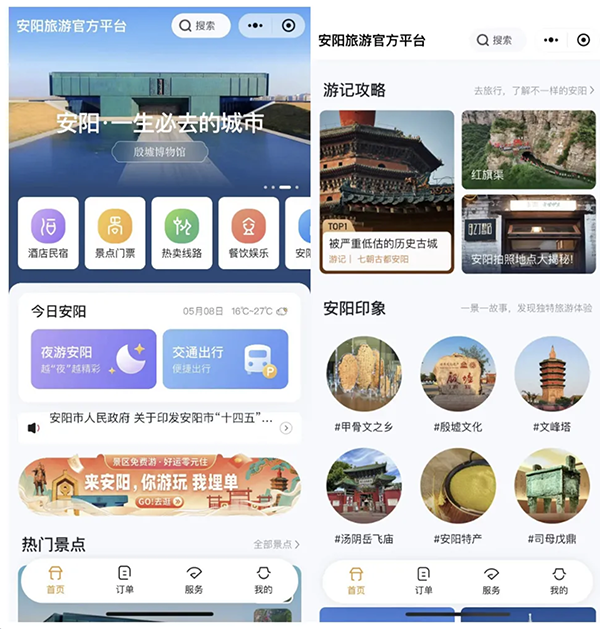Open 餐饮娱乐 category

pos(249,233)
